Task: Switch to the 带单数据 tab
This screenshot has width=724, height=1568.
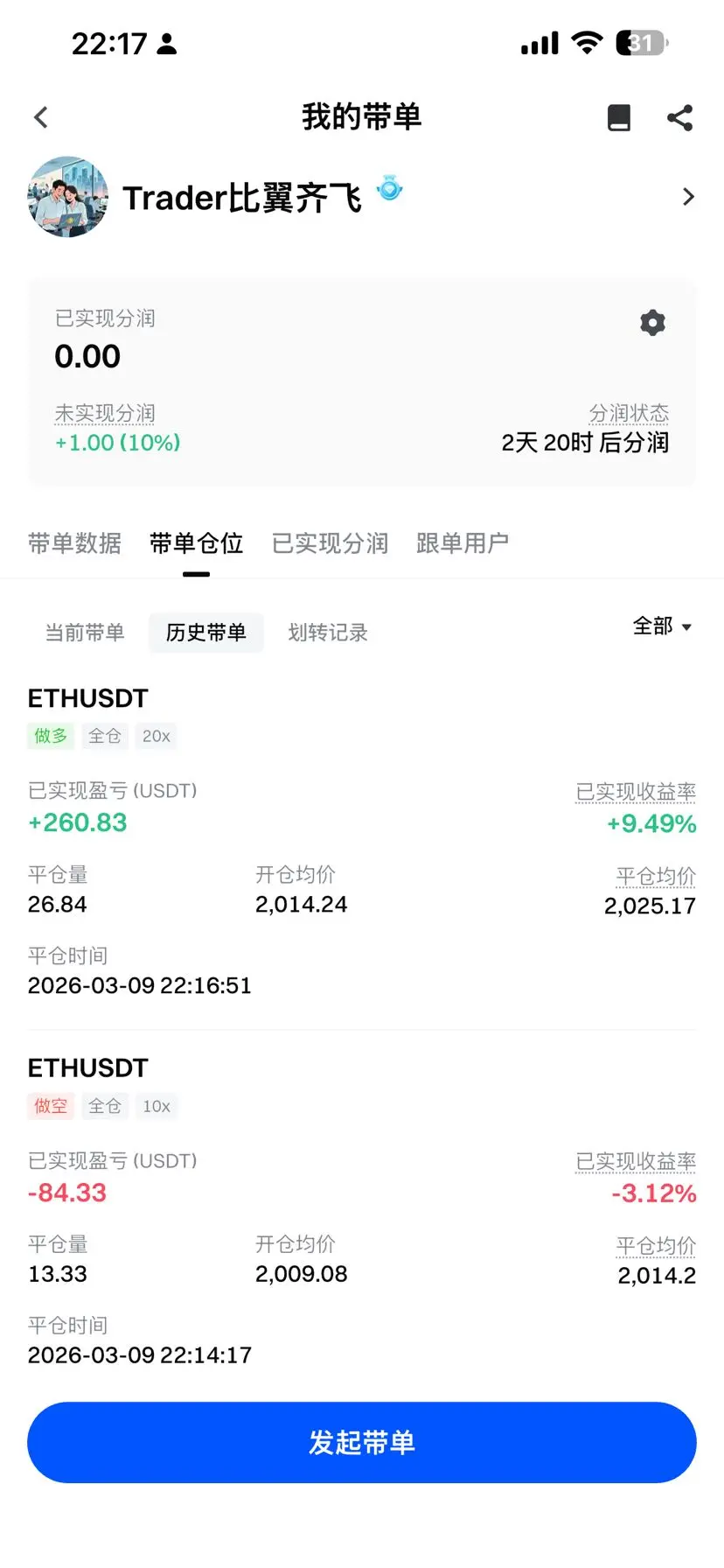Action: point(74,543)
